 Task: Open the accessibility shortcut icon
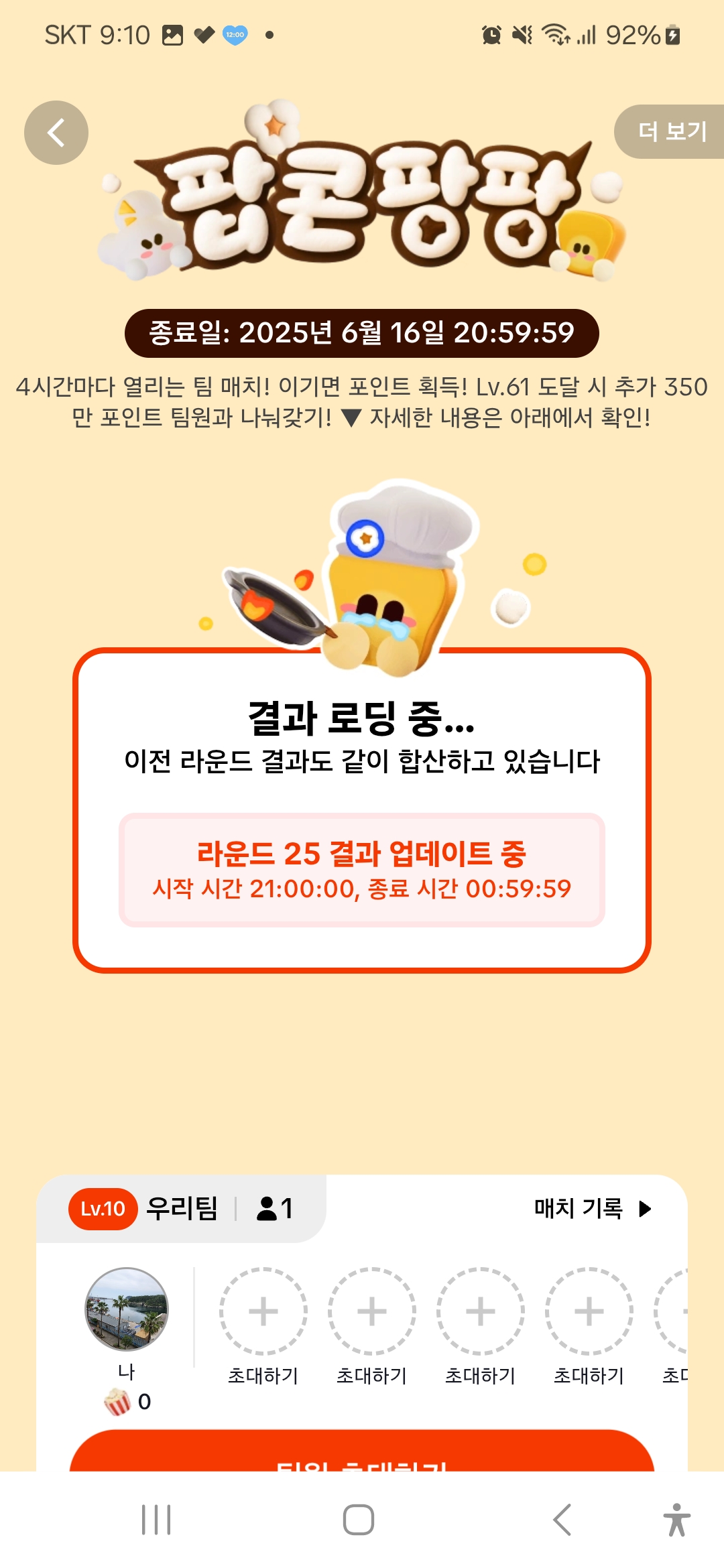677,1519
